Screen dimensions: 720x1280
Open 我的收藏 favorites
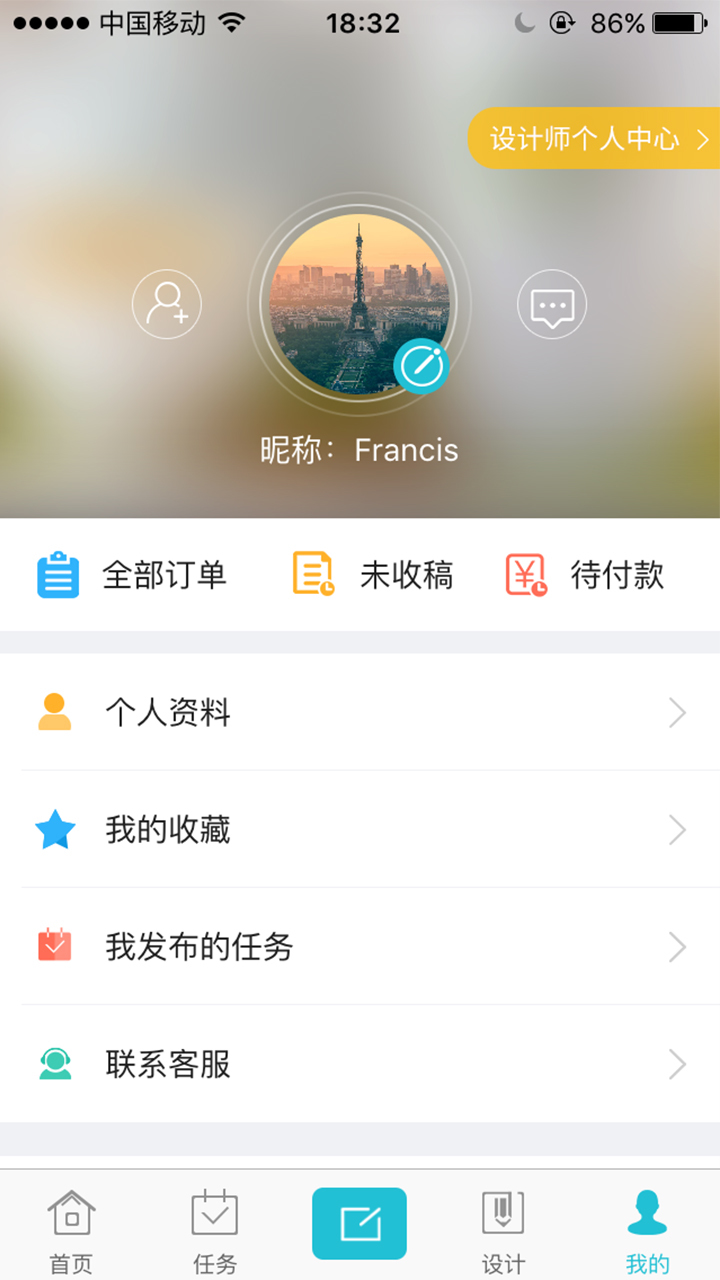click(x=360, y=830)
